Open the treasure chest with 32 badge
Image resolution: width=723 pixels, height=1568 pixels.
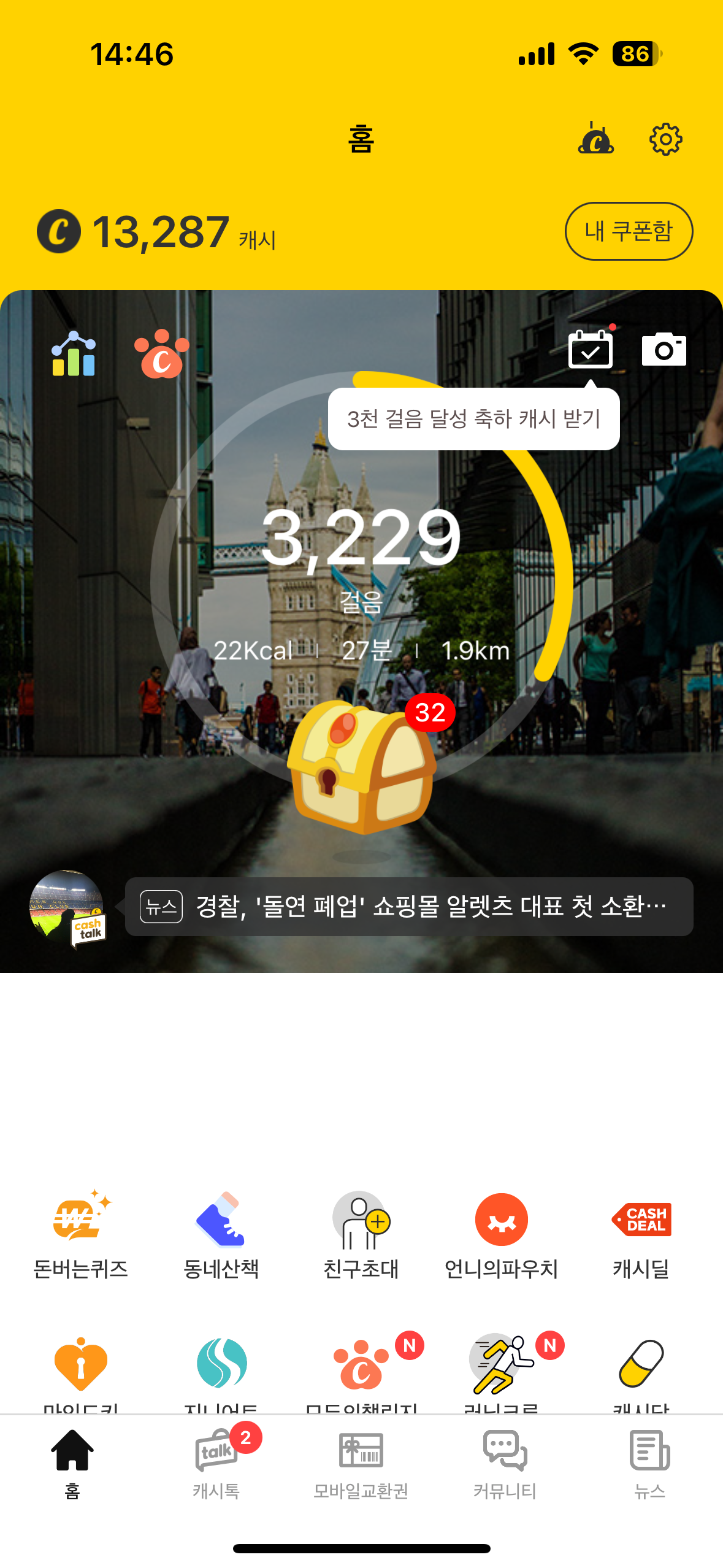pyautogui.click(x=363, y=767)
